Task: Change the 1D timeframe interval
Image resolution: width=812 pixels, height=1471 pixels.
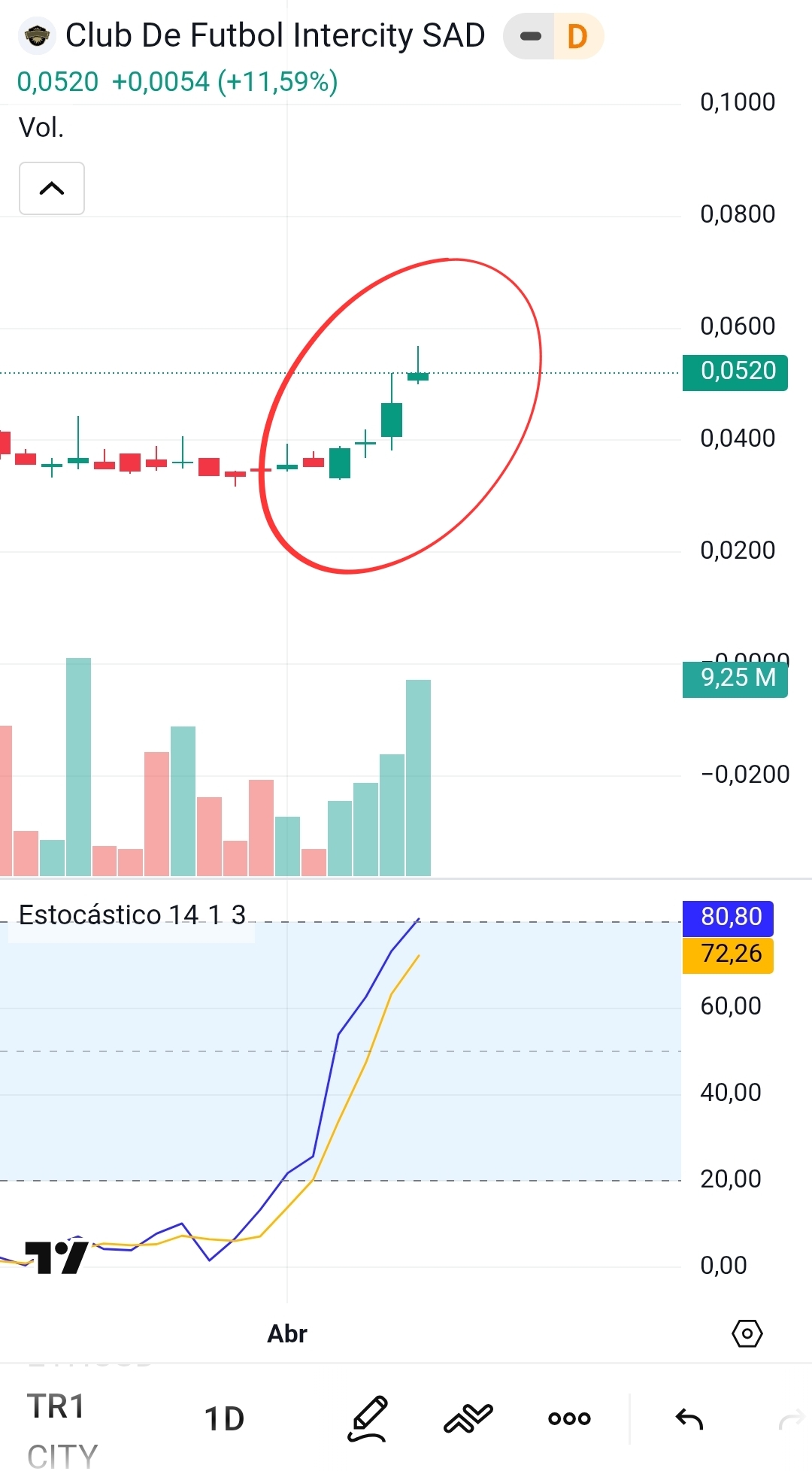Action: [224, 1419]
